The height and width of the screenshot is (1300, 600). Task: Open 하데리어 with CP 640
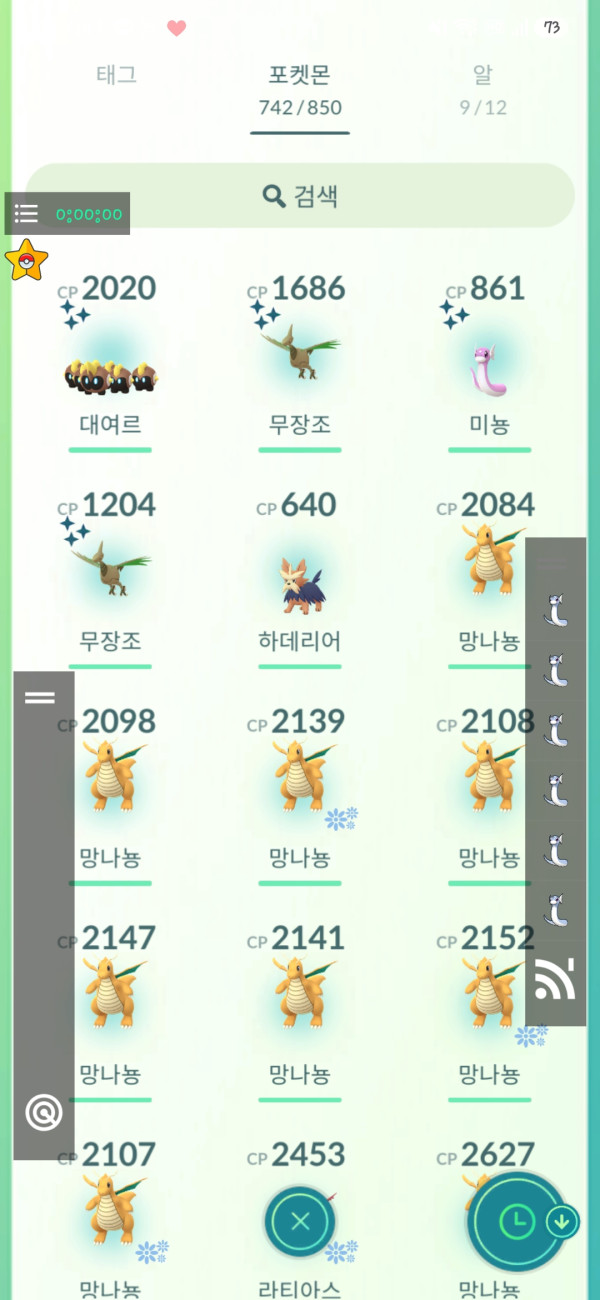pyautogui.click(x=300, y=578)
